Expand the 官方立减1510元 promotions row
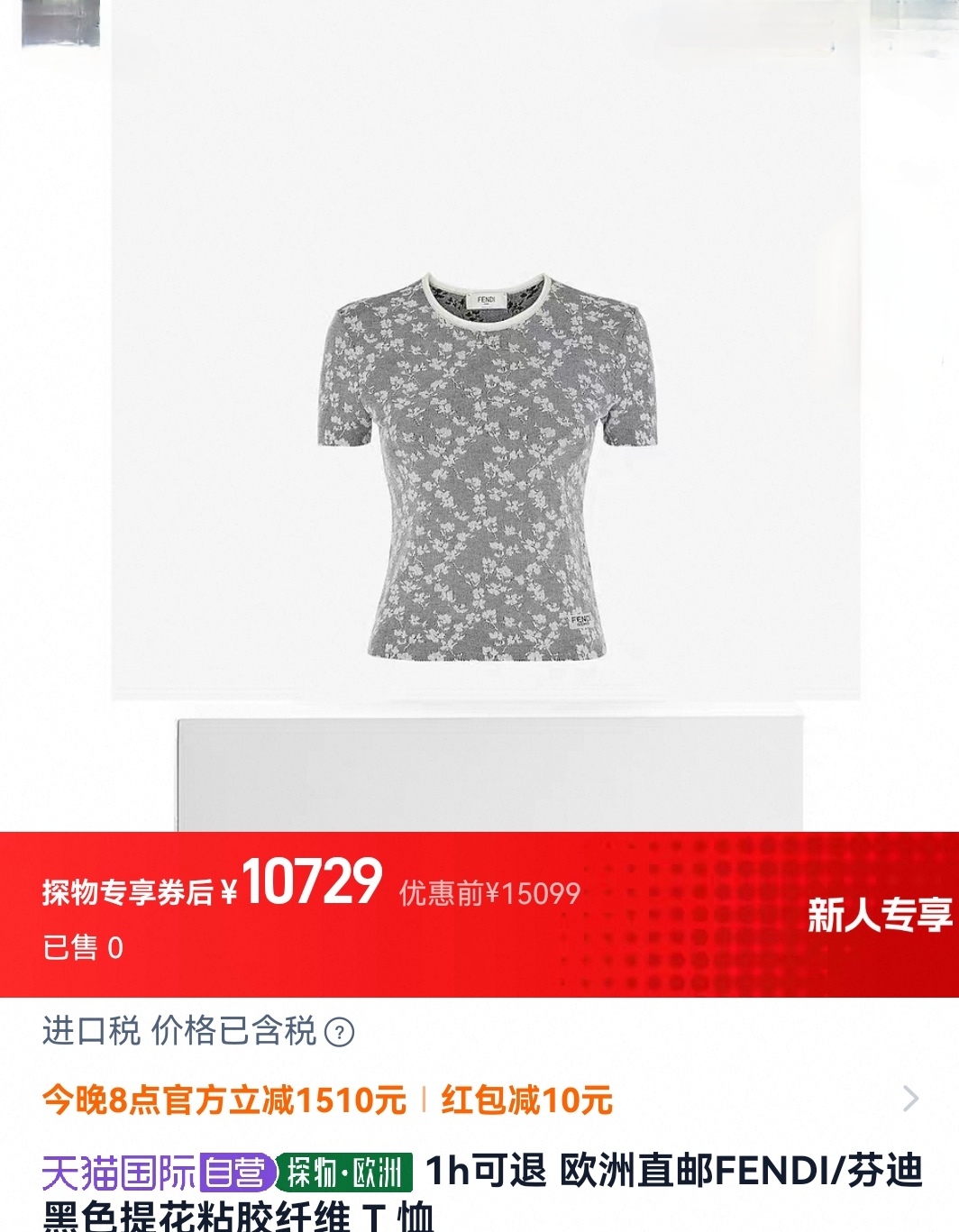This screenshot has width=959, height=1232. [910, 1099]
